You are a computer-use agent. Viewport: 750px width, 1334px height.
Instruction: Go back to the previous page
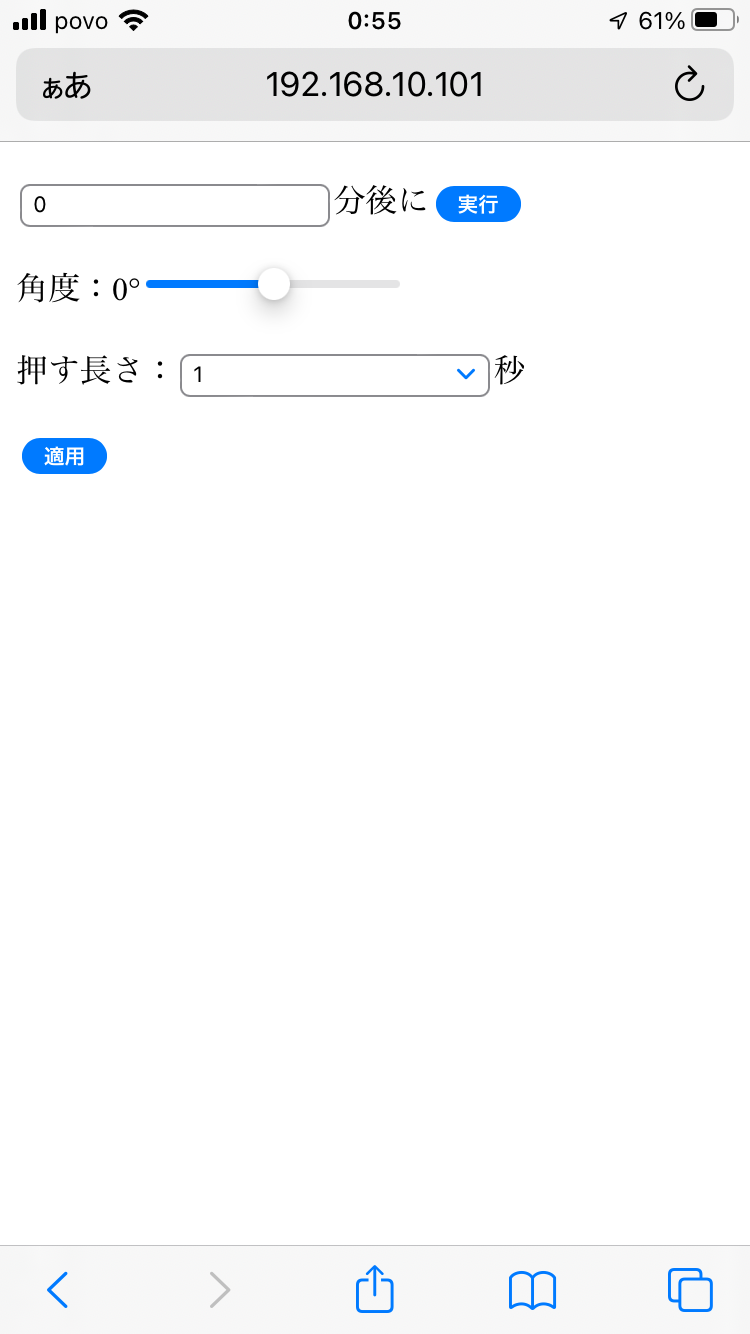pos(58,1289)
